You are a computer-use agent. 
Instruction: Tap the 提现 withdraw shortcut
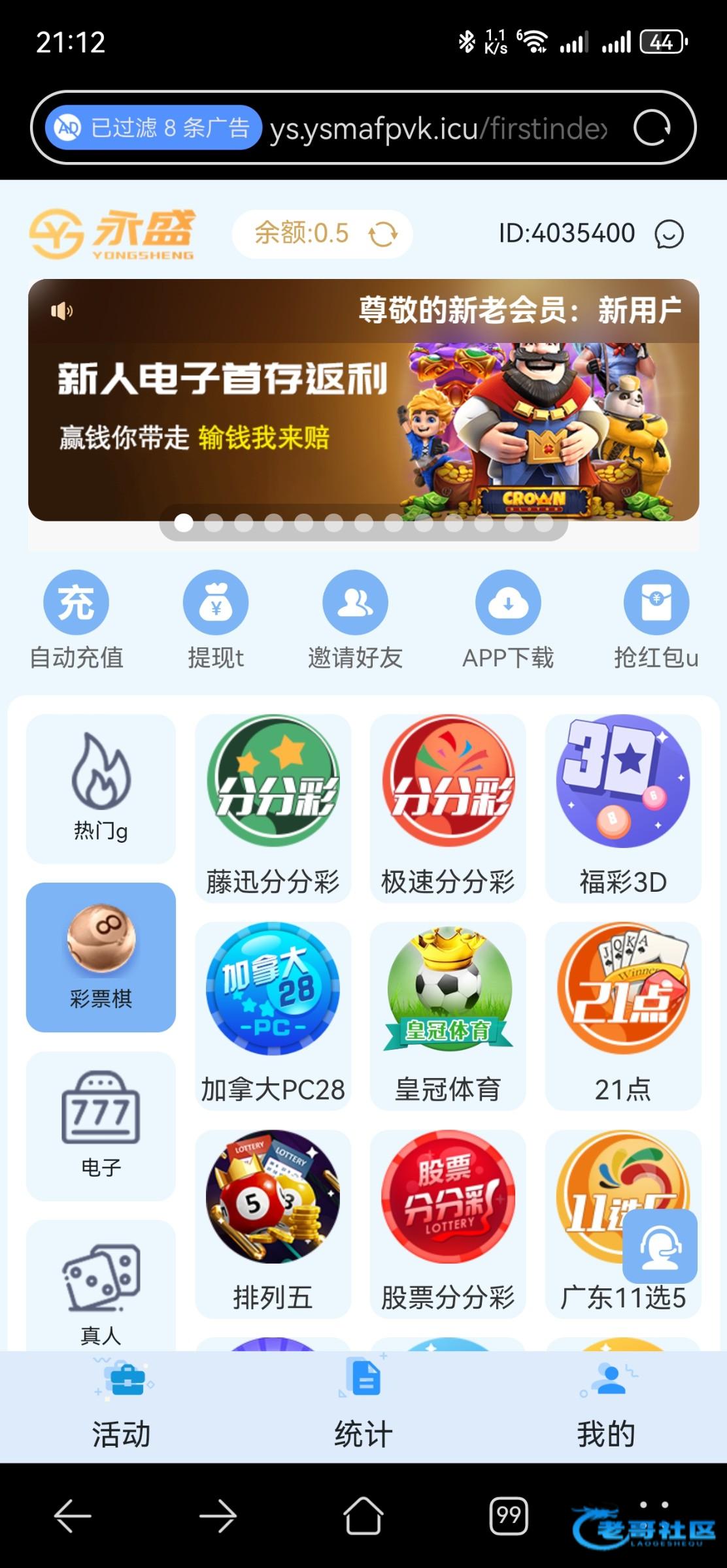click(x=216, y=619)
